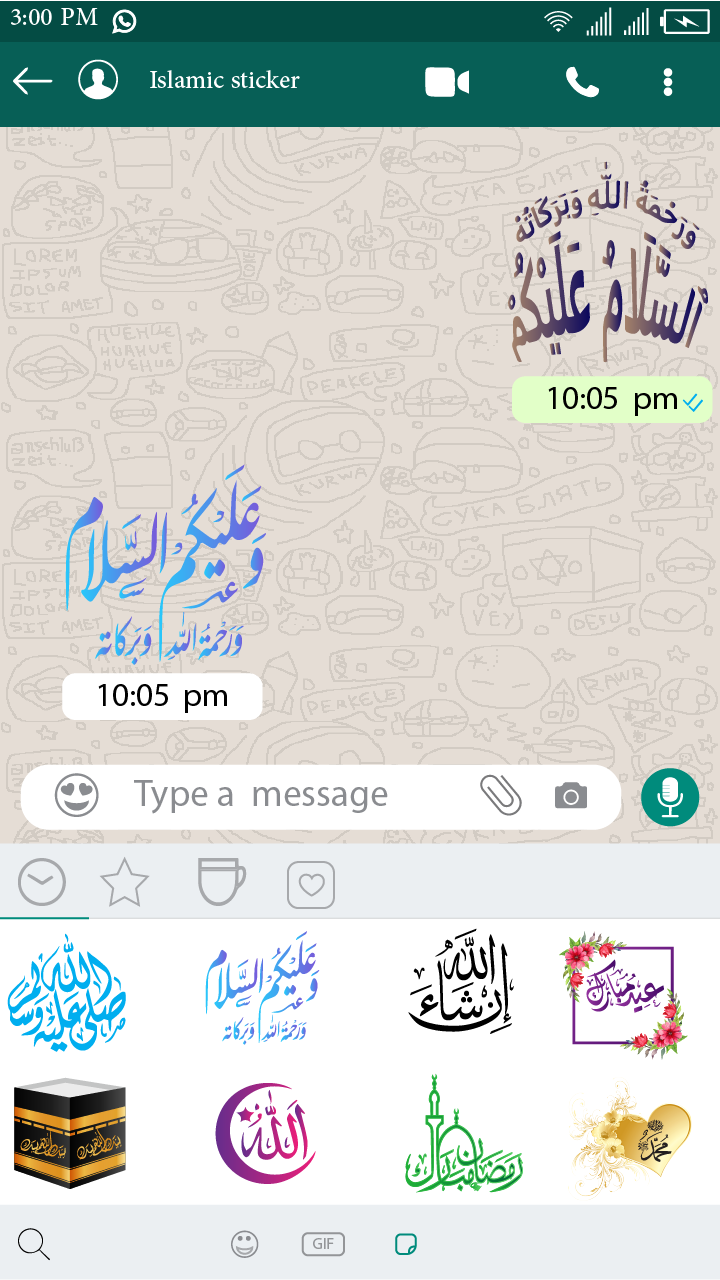Attach a file with the paperclip
The width and height of the screenshot is (720, 1280).
(501, 795)
